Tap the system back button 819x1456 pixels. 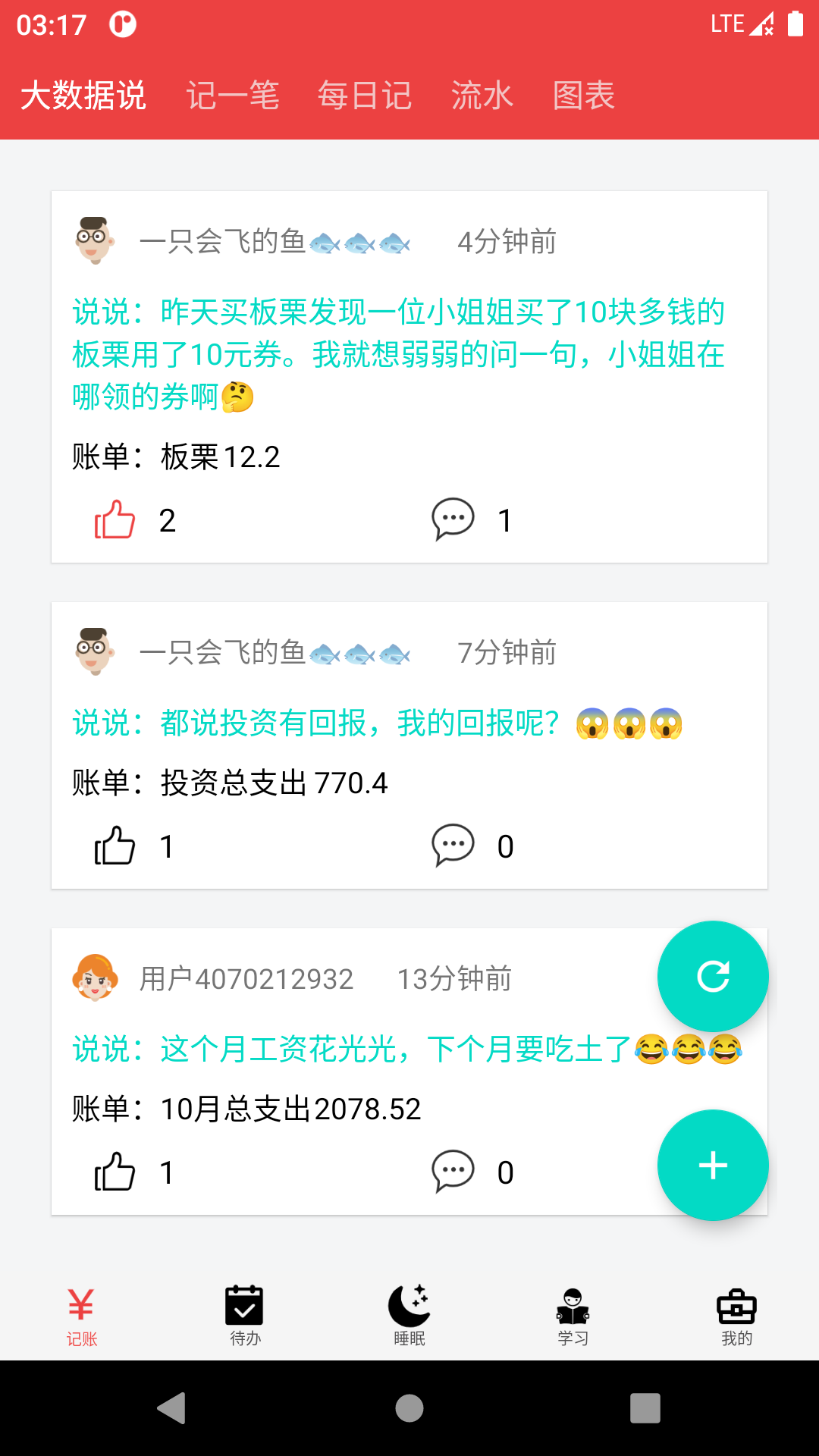point(171,1408)
